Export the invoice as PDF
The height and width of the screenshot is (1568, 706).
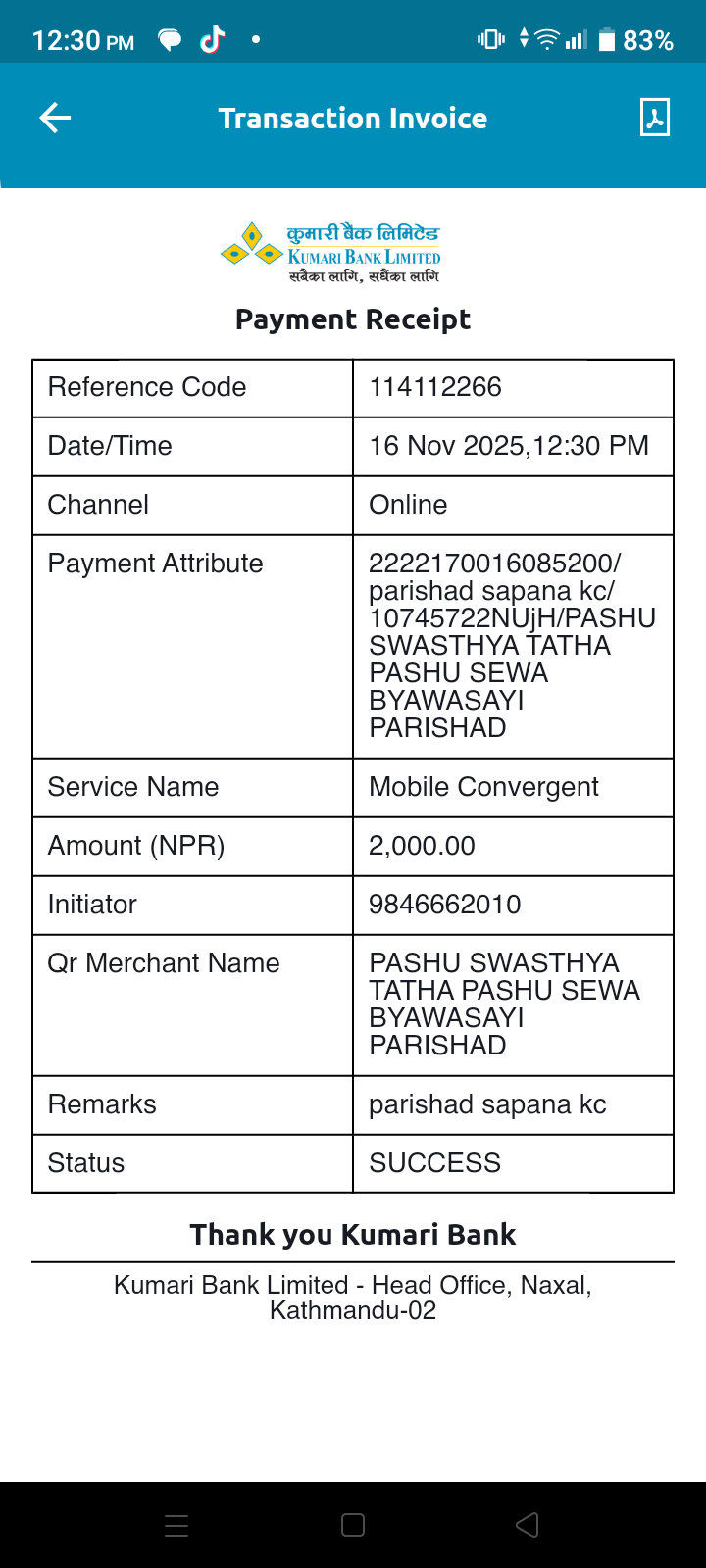(x=655, y=118)
